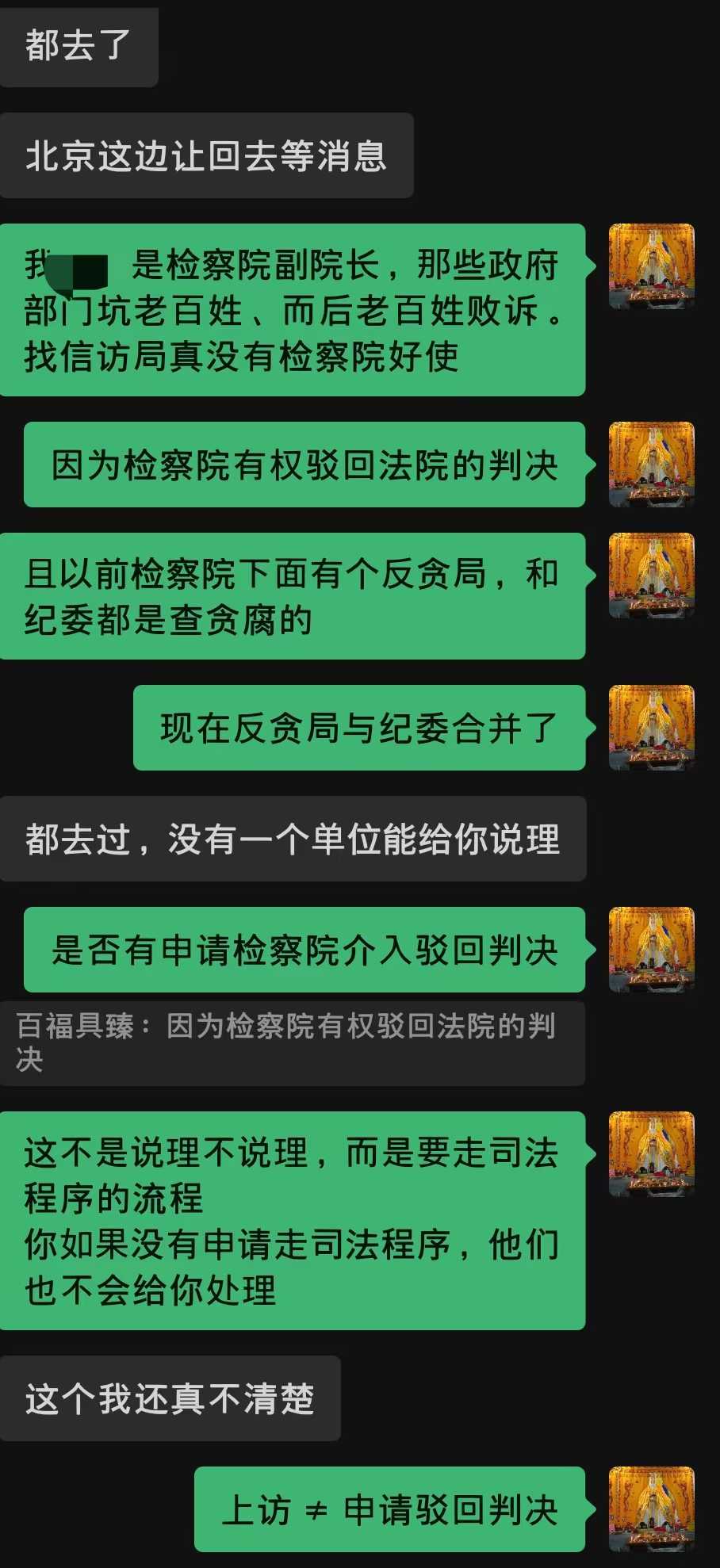
Task: Open avatar beside '是否有申请检察院介入驳回判决'
Action: point(651,949)
